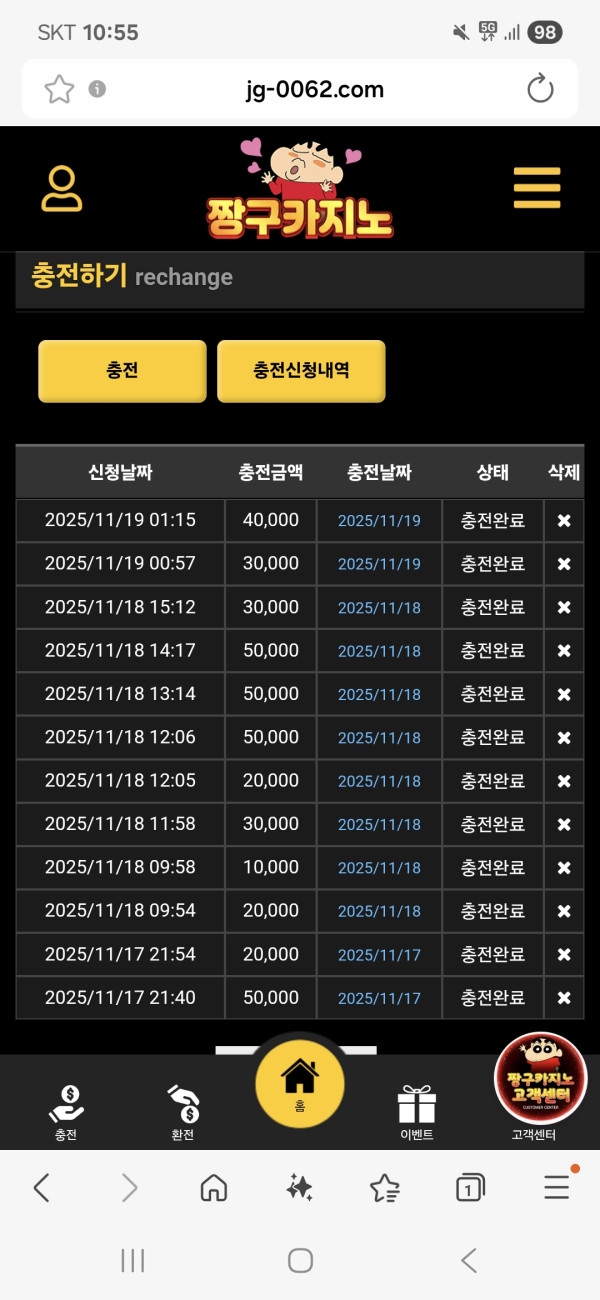Go to the 홈 home button
This screenshot has width=600, height=1300.
pos(300,1084)
